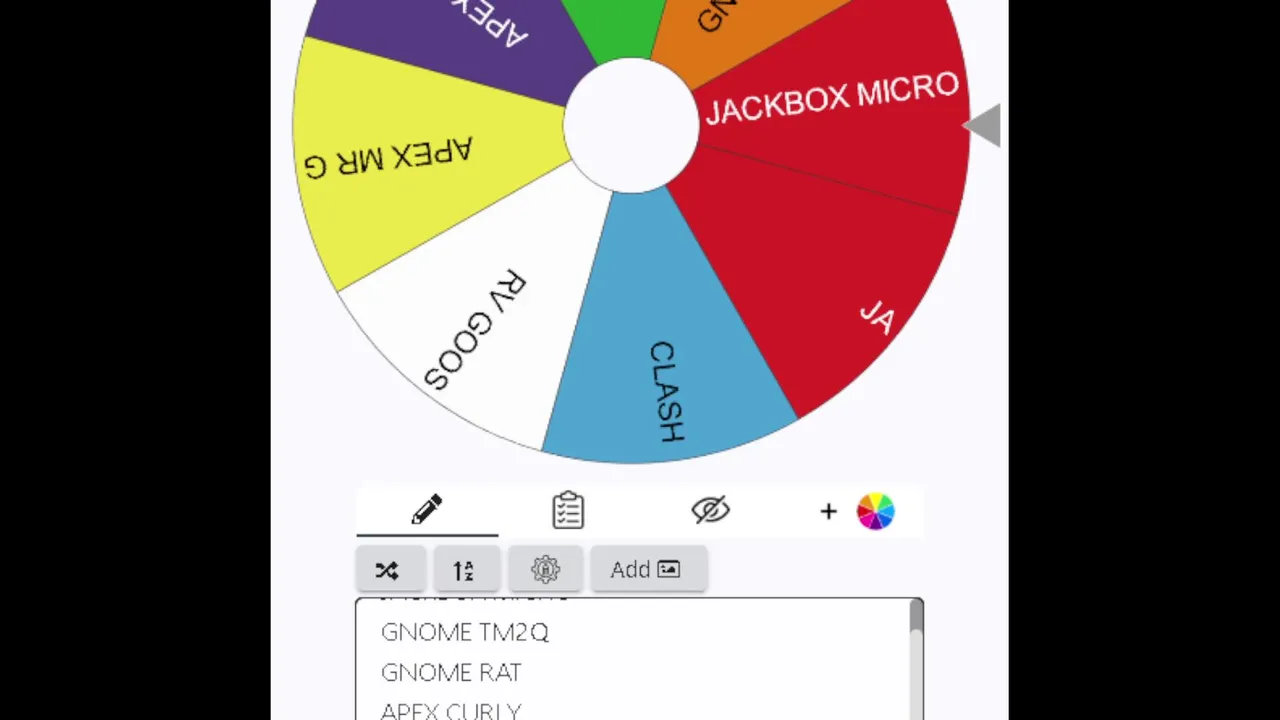The image size is (1280, 720).
Task: Add an image entry to the wheel
Action: [648, 570]
